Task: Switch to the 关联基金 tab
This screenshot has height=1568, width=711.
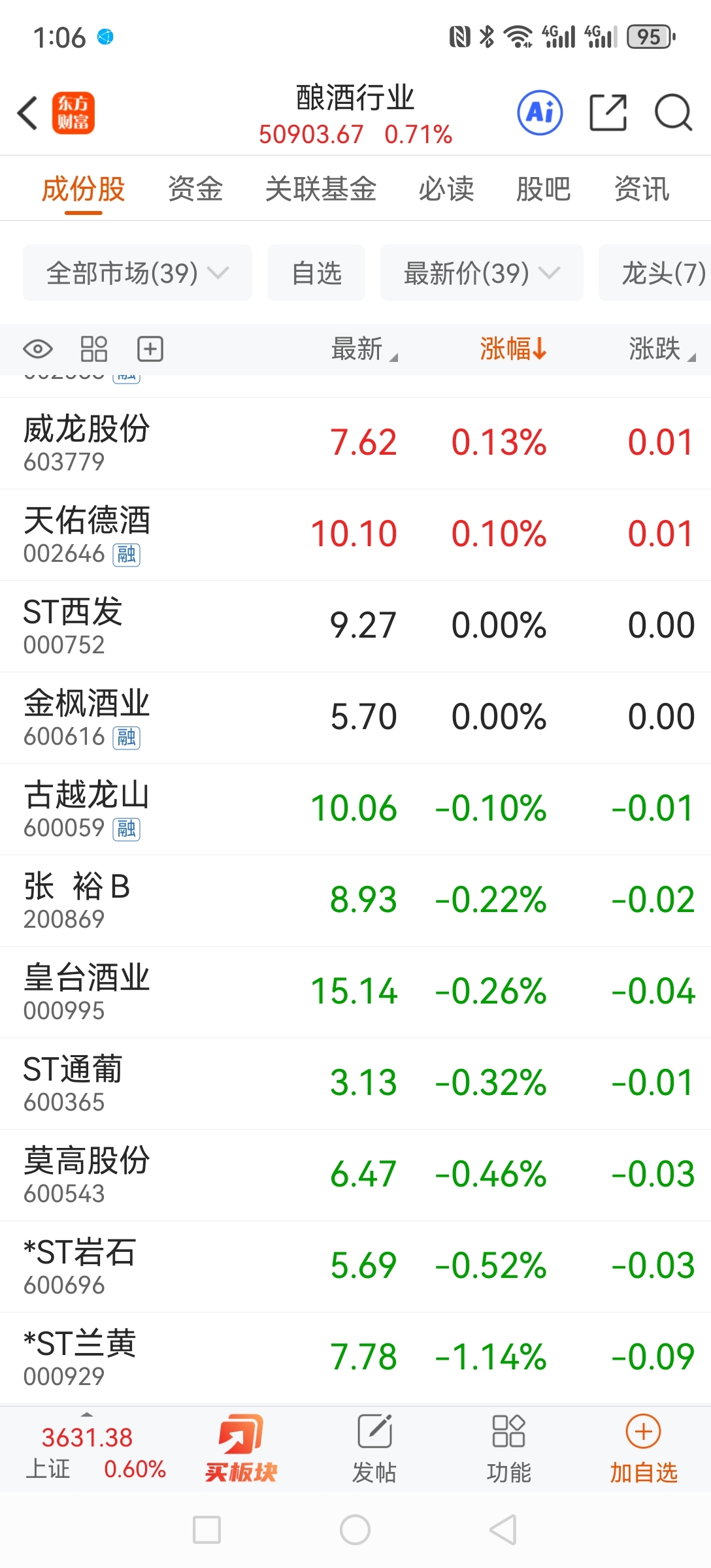Action: pos(321,189)
